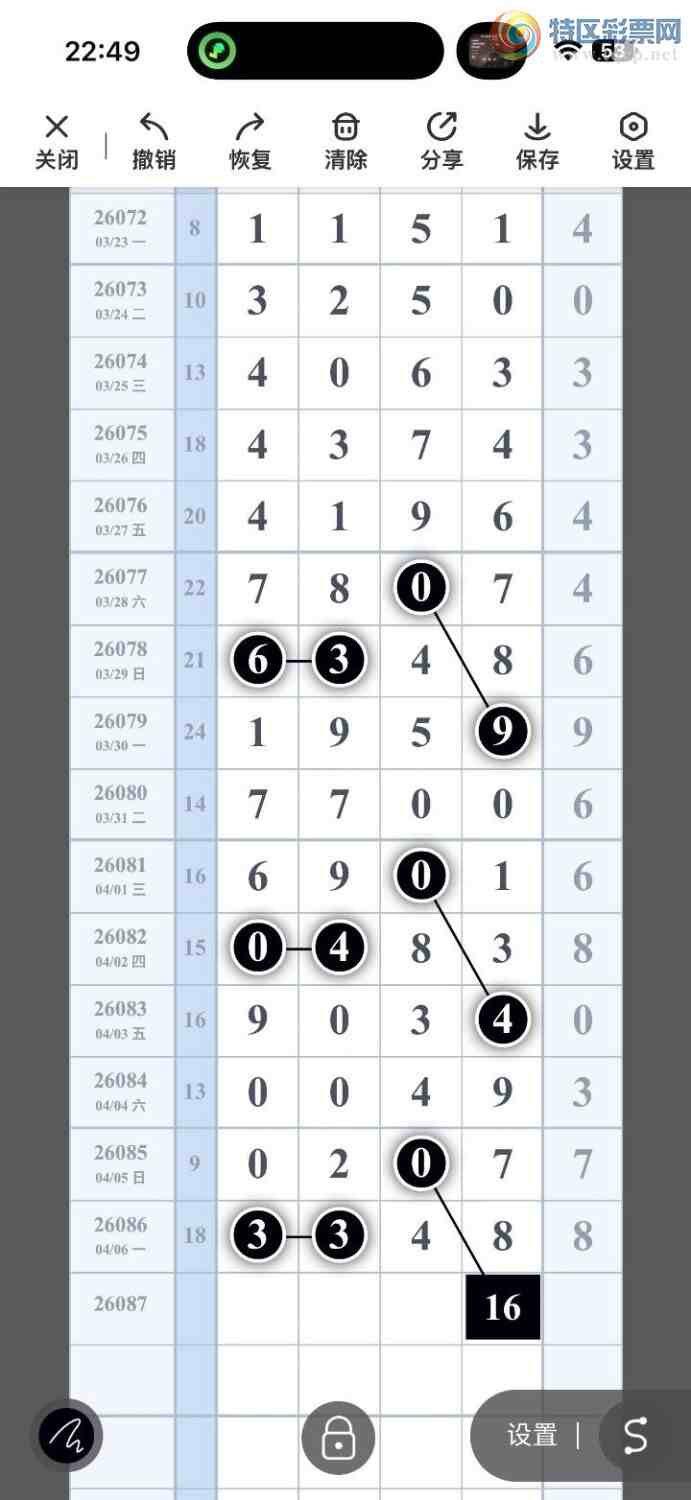Open 设置 in the bottom floating panel
The height and width of the screenshot is (1500, 691).
tap(531, 1436)
